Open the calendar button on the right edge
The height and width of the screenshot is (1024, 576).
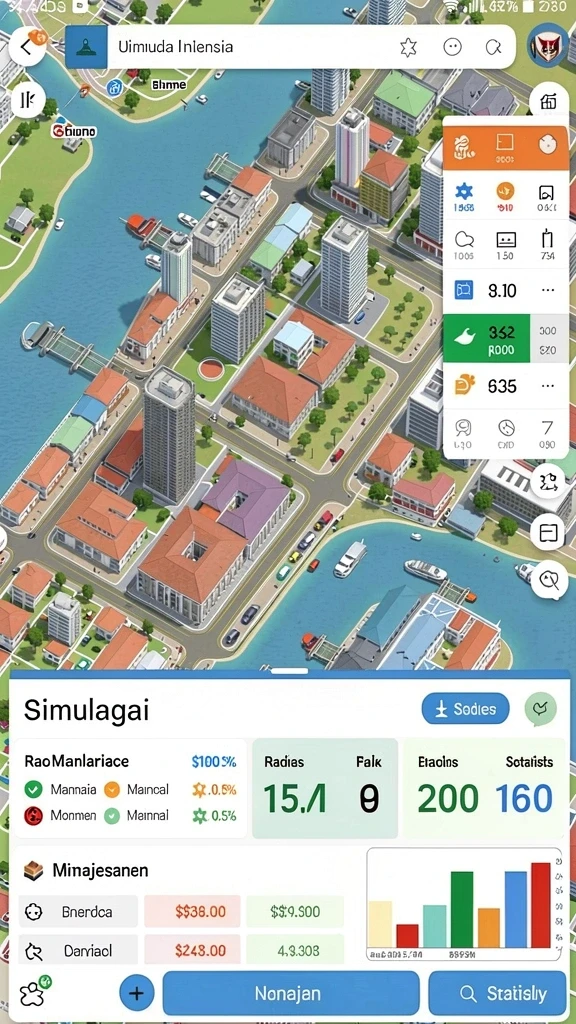[x=548, y=532]
